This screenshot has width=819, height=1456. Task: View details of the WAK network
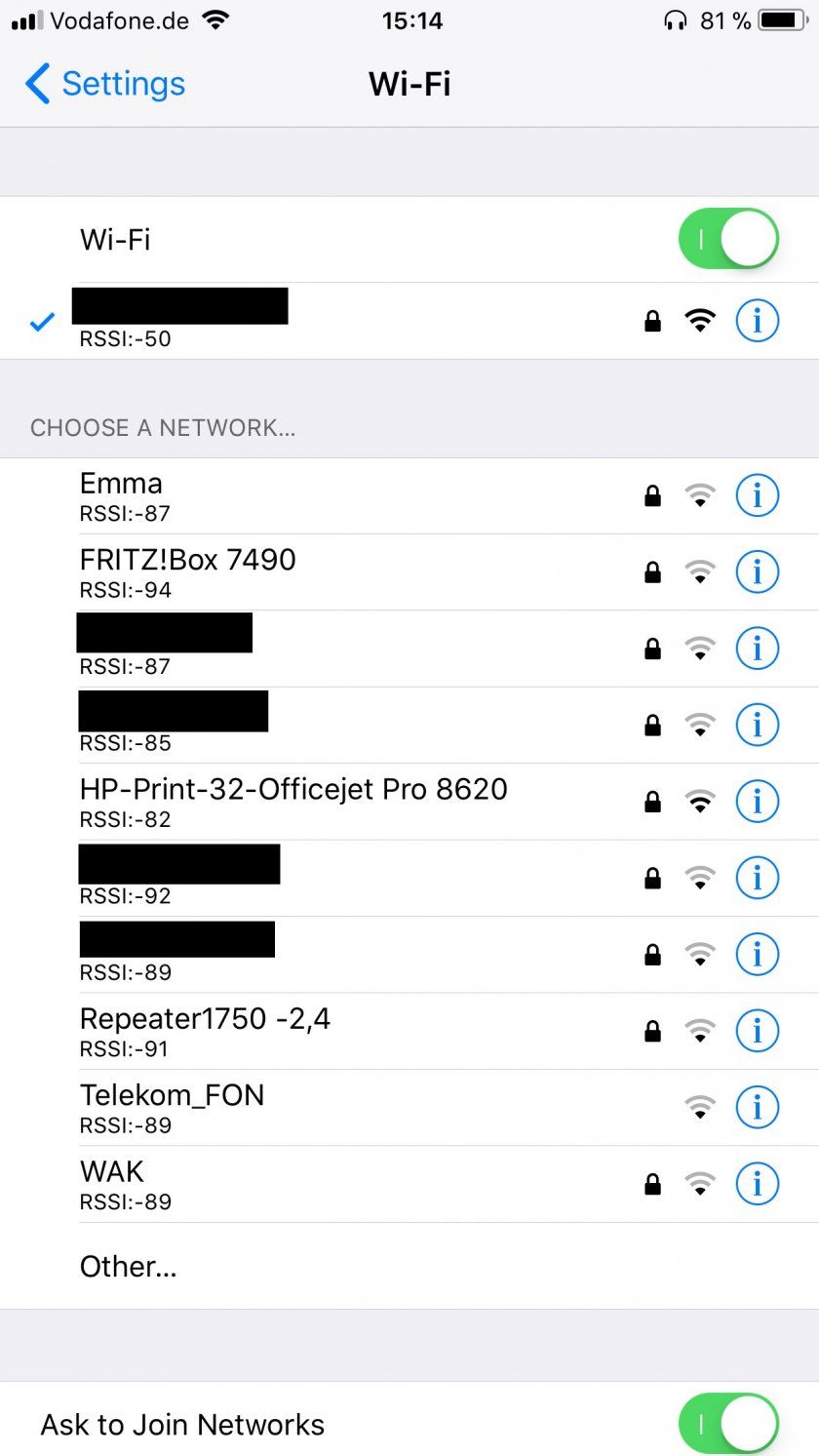point(757,1184)
